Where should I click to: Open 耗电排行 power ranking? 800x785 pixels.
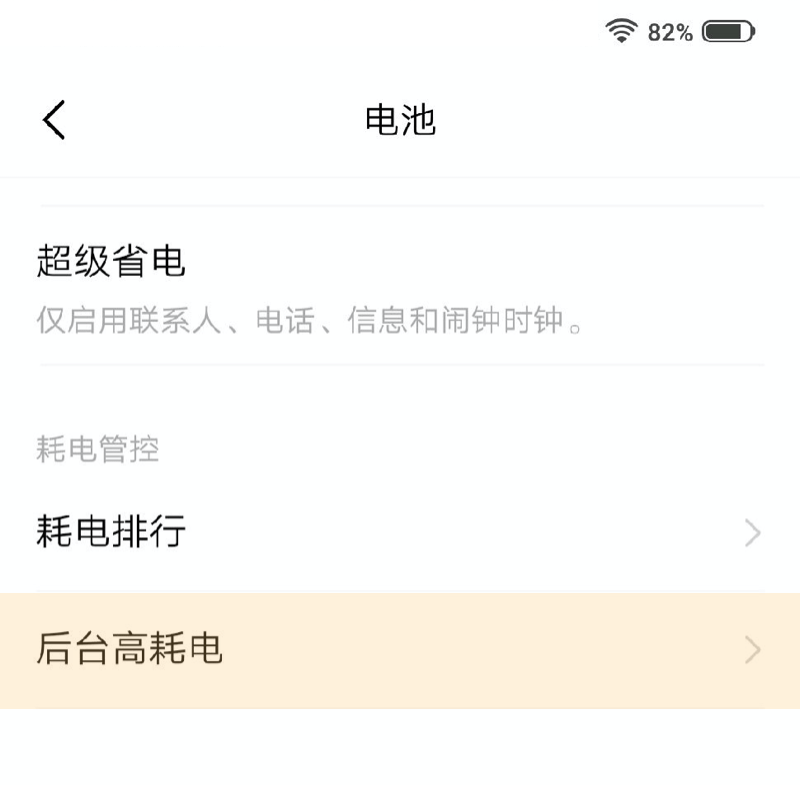400,533
